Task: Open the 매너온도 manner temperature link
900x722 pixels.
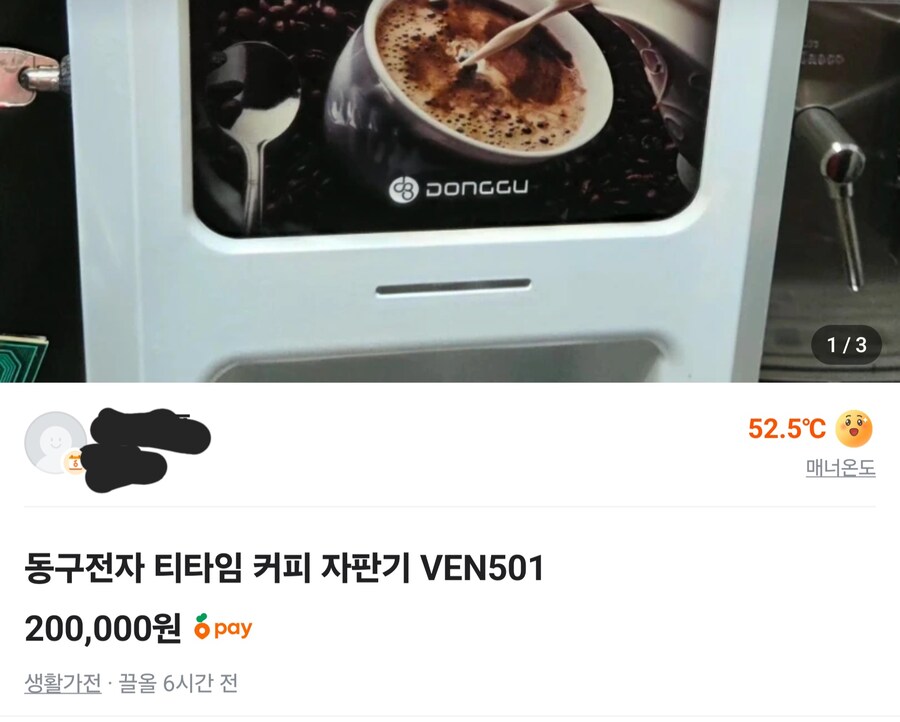Action: [x=840, y=467]
